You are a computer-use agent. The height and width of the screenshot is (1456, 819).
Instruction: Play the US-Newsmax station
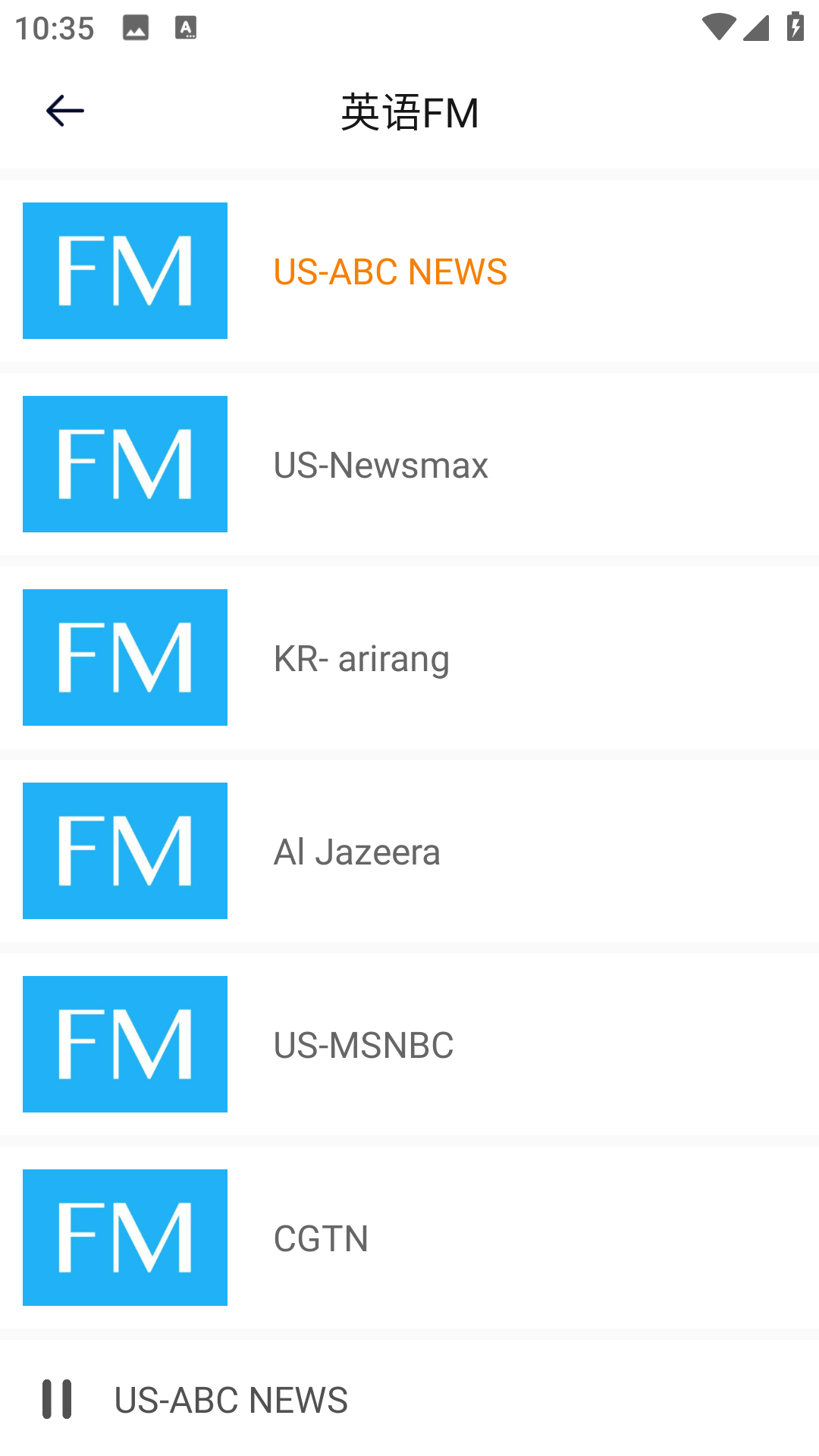click(x=409, y=464)
